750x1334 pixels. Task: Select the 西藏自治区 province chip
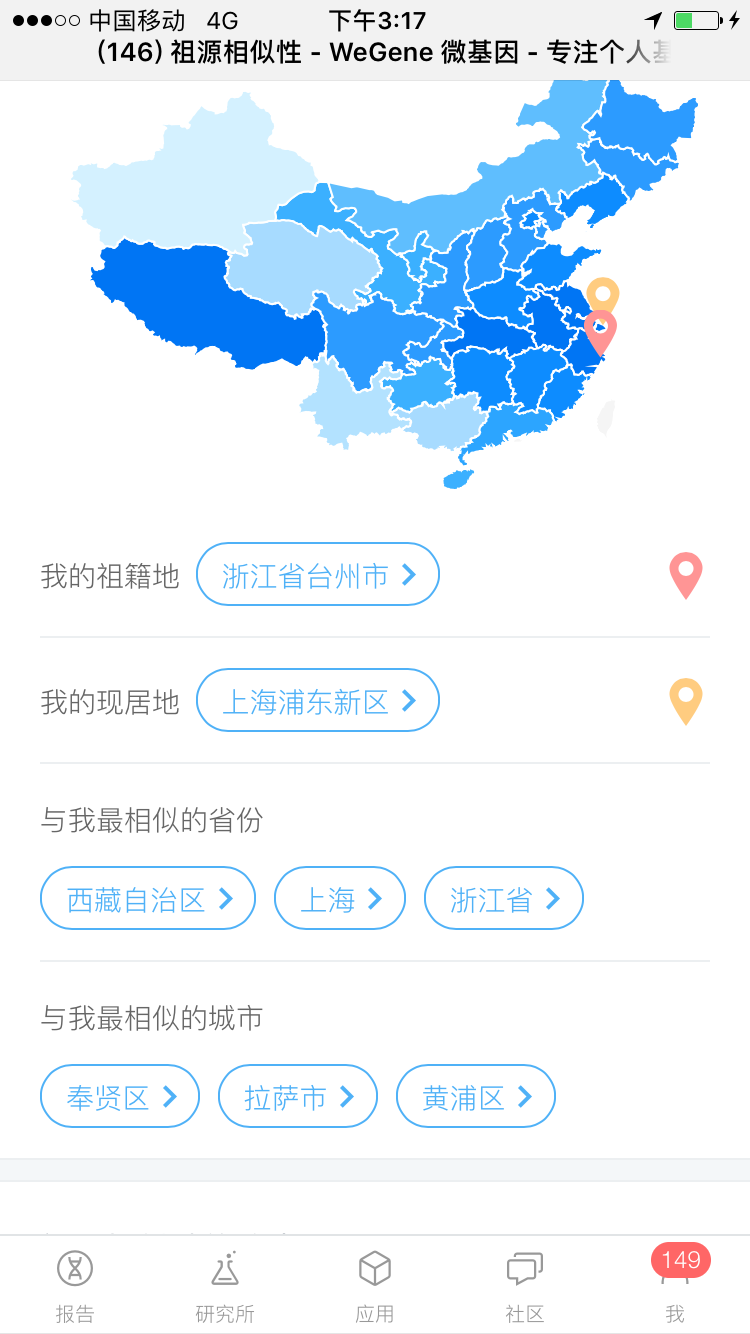pyautogui.click(x=148, y=899)
